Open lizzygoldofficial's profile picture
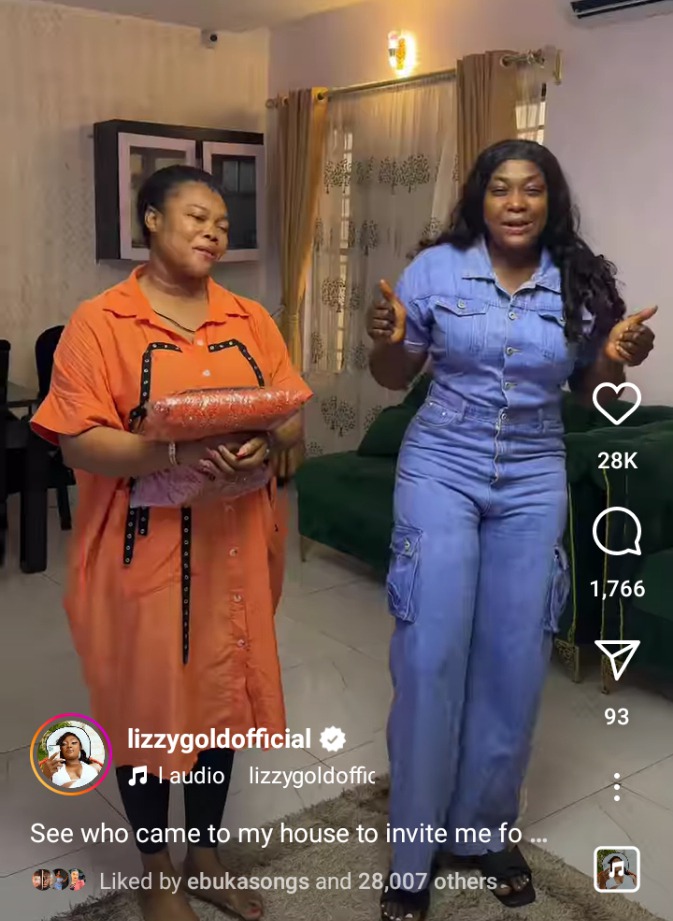 [x=69, y=755]
